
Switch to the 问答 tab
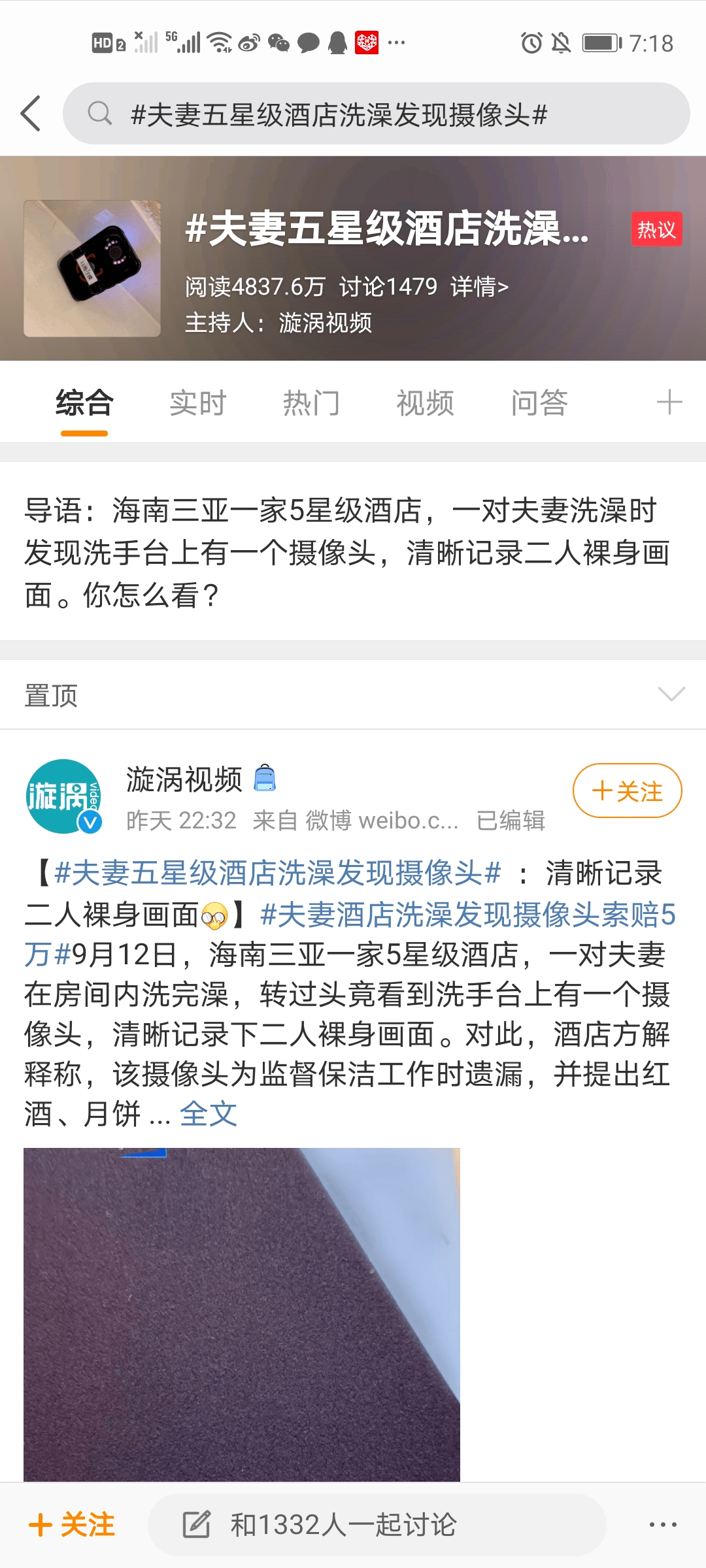539,402
